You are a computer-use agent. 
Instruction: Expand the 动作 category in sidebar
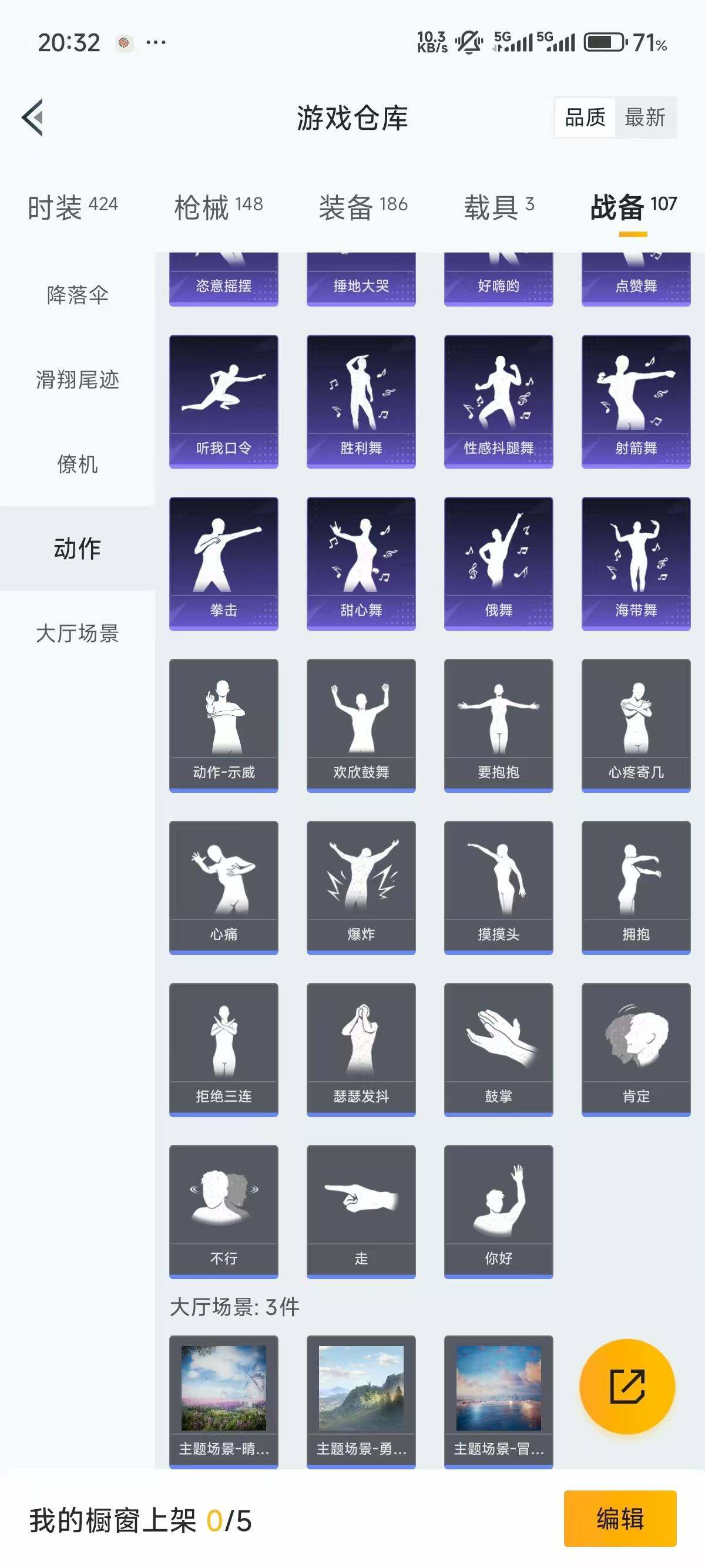click(x=78, y=548)
